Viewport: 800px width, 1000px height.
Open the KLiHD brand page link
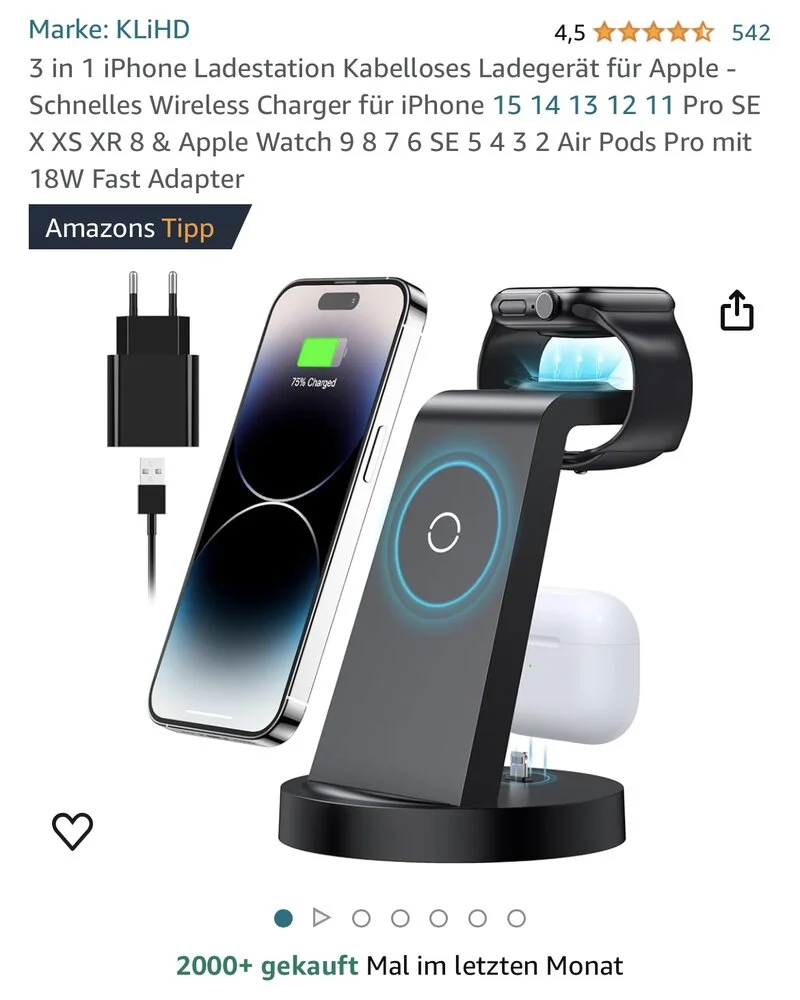pos(109,30)
